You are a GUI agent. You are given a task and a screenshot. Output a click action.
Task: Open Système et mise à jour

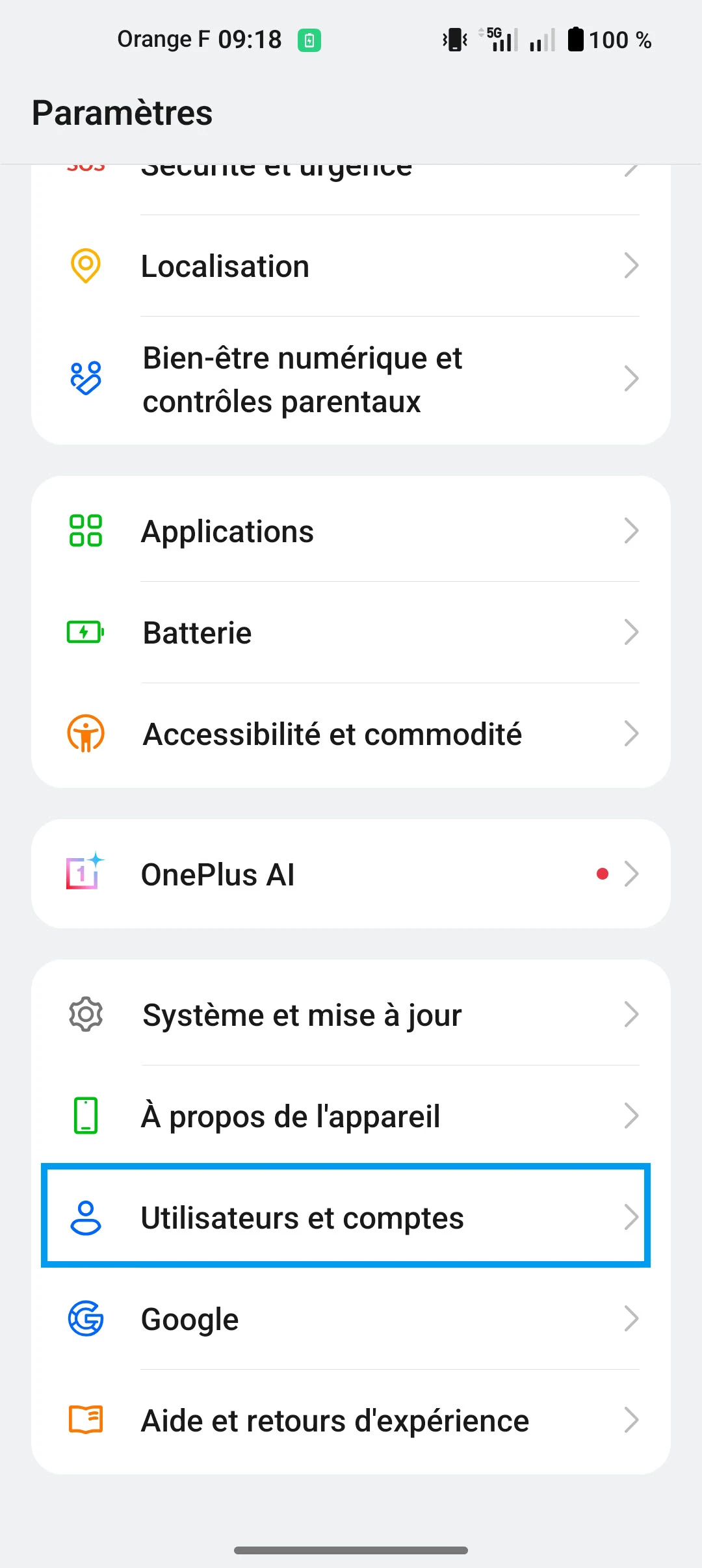tap(351, 1015)
